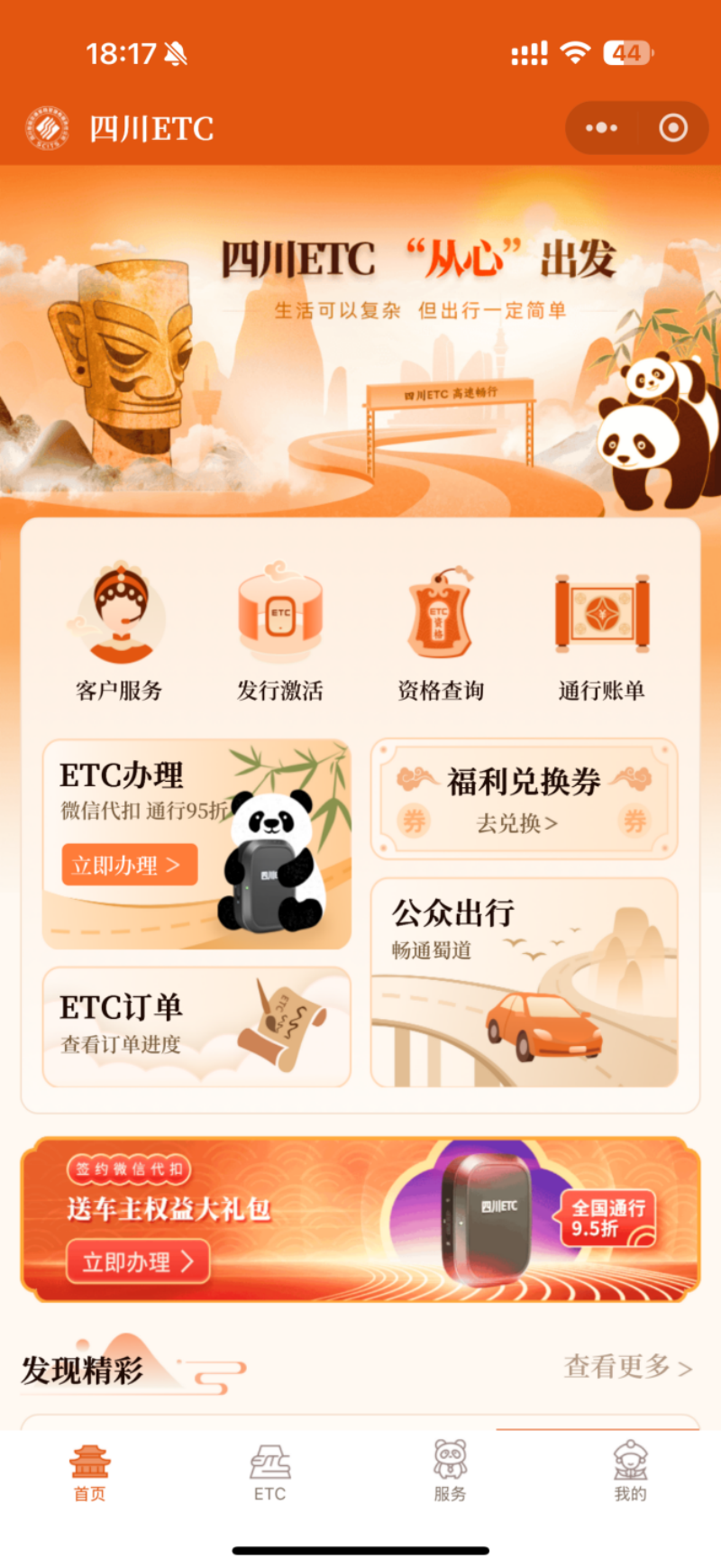Image resolution: width=721 pixels, height=1568 pixels.
Task: Open the mini program more options menu
Action: point(601,128)
